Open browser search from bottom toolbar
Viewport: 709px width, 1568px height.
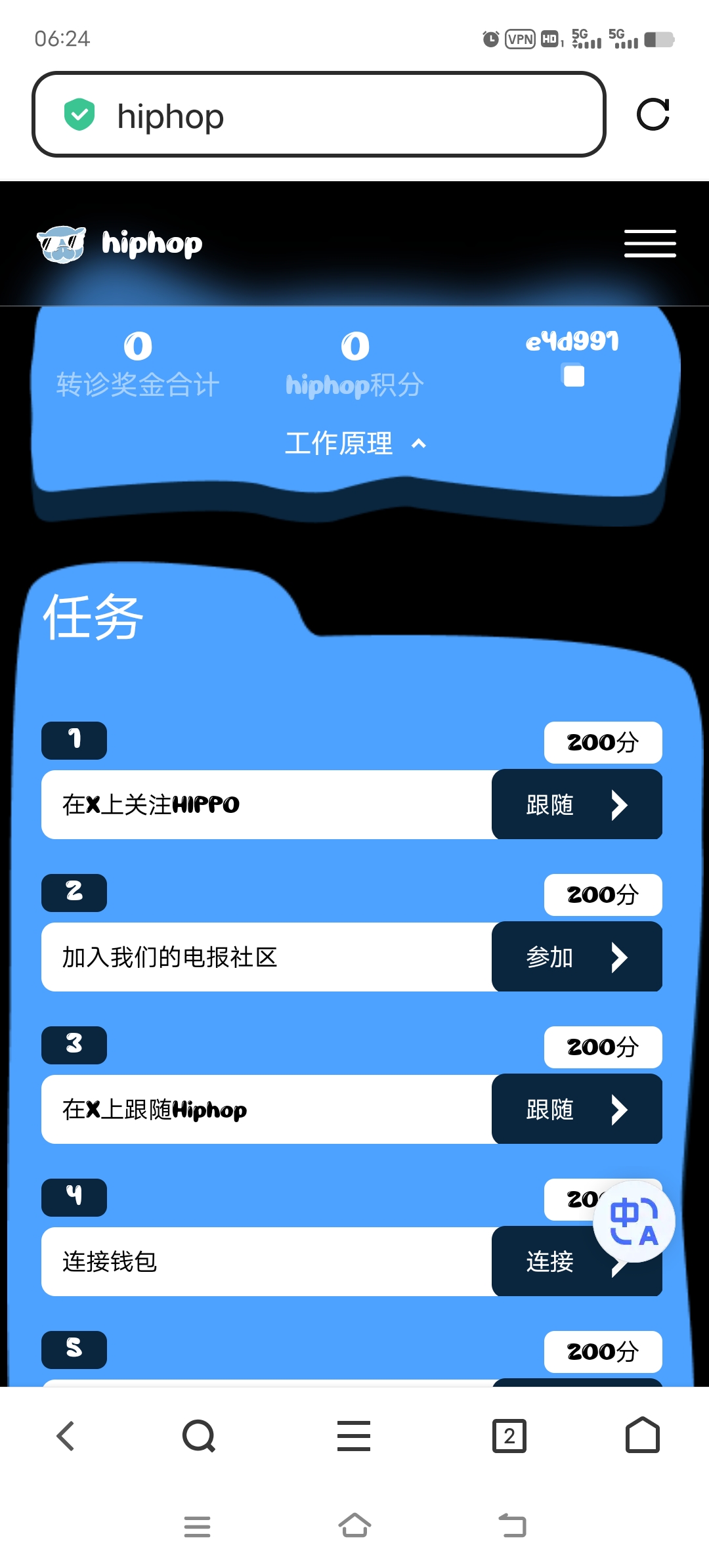click(199, 1436)
